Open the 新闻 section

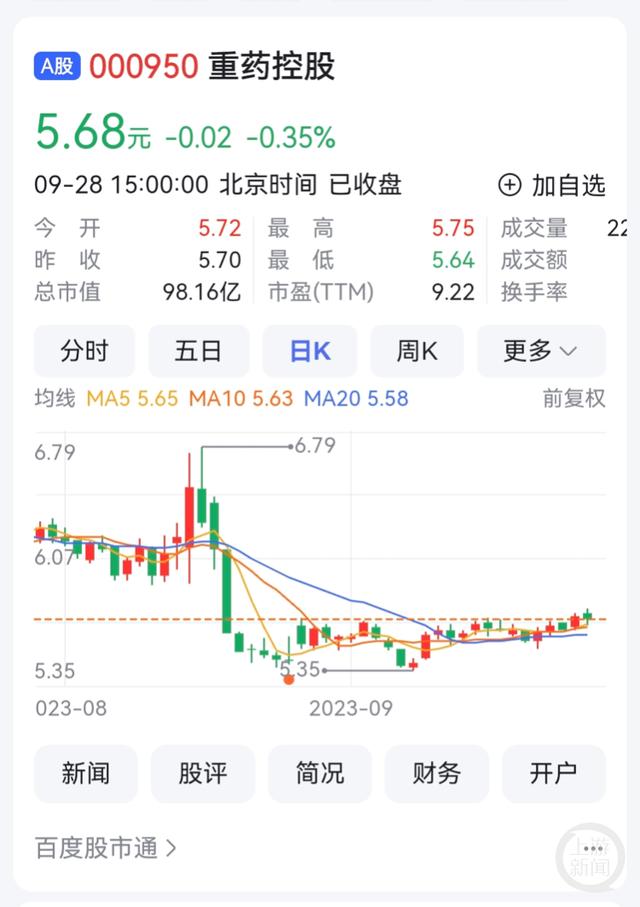pyautogui.click(x=85, y=773)
